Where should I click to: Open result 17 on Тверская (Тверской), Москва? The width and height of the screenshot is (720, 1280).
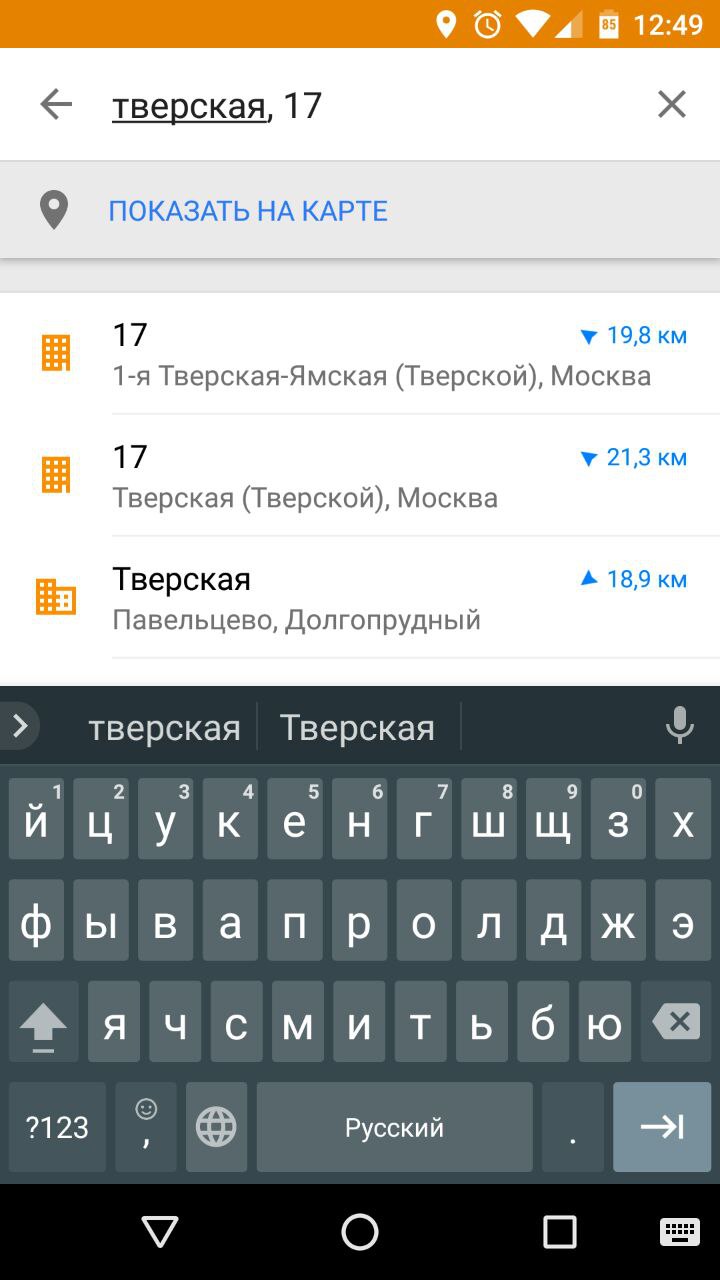tap(360, 476)
